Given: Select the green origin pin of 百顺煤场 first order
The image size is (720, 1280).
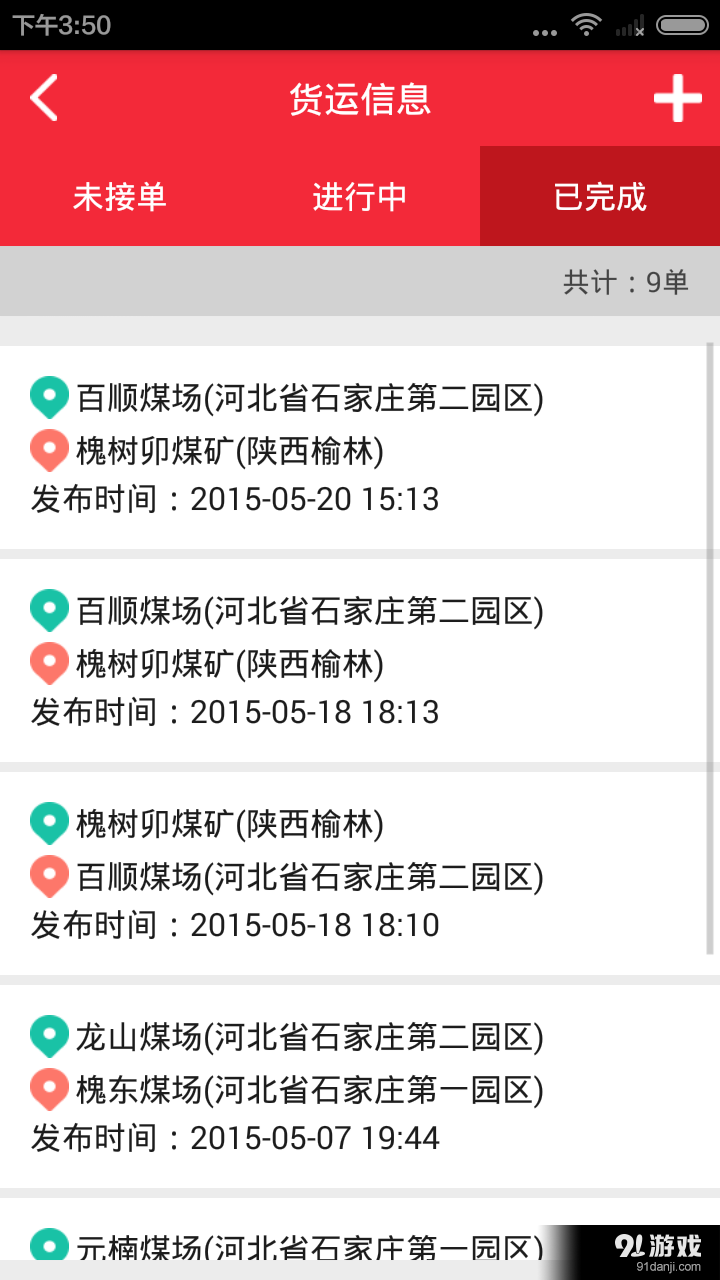Looking at the screenshot, I should tap(48, 397).
